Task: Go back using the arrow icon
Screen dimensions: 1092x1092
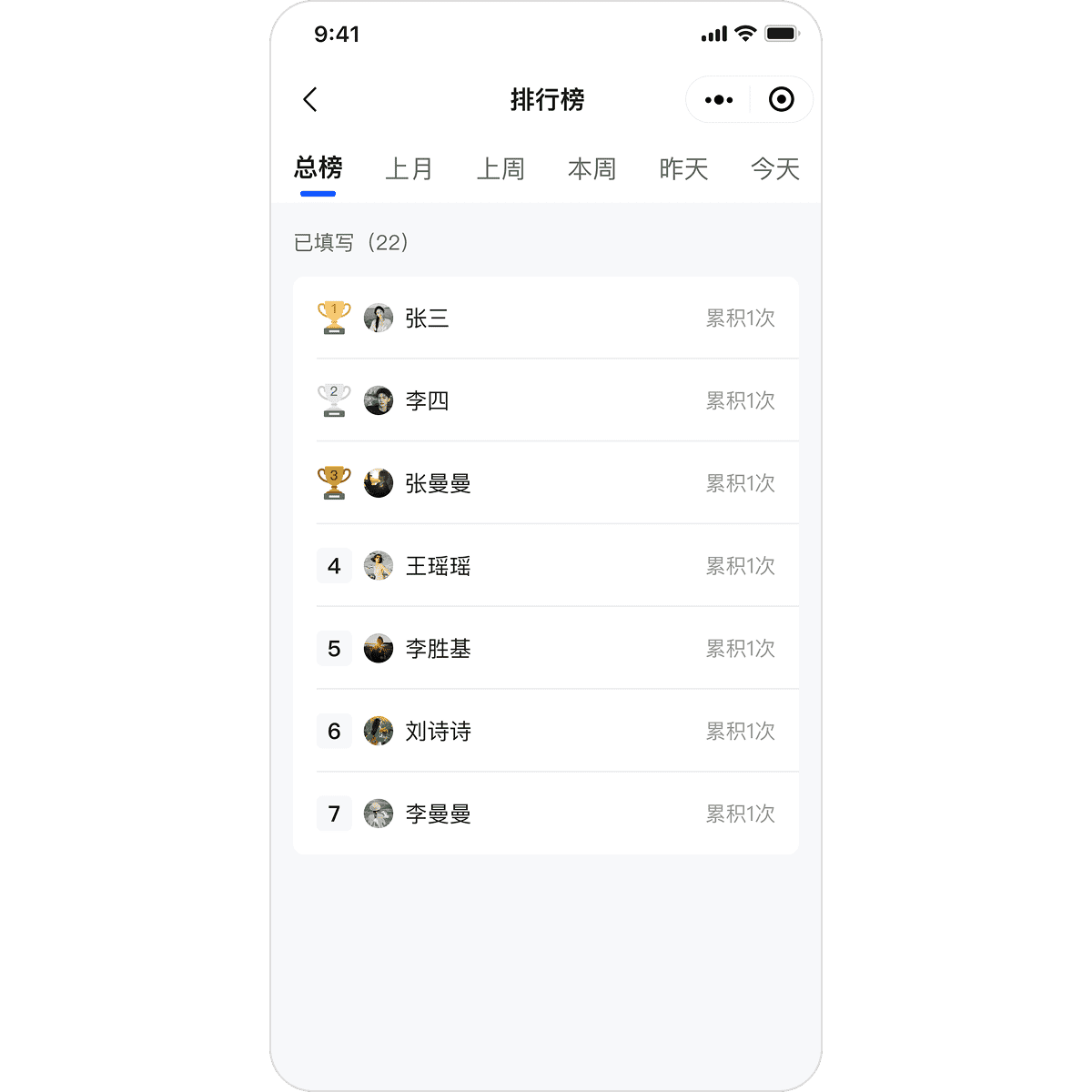Action: (310, 99)
